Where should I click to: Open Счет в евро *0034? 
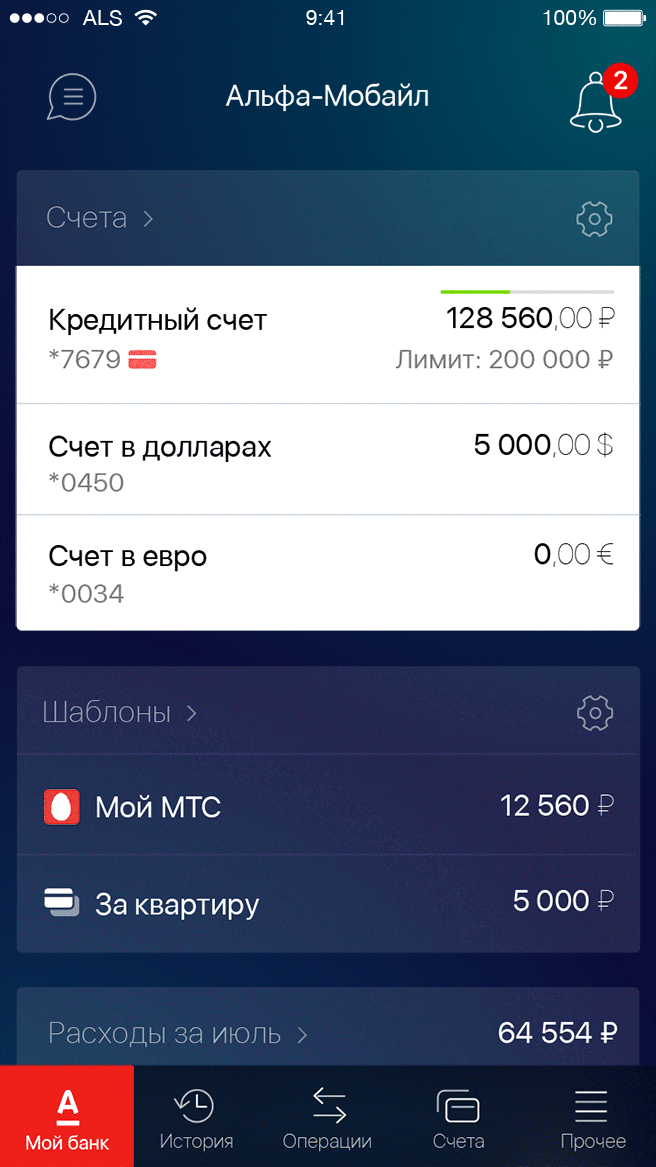click(x=328, y=572)
